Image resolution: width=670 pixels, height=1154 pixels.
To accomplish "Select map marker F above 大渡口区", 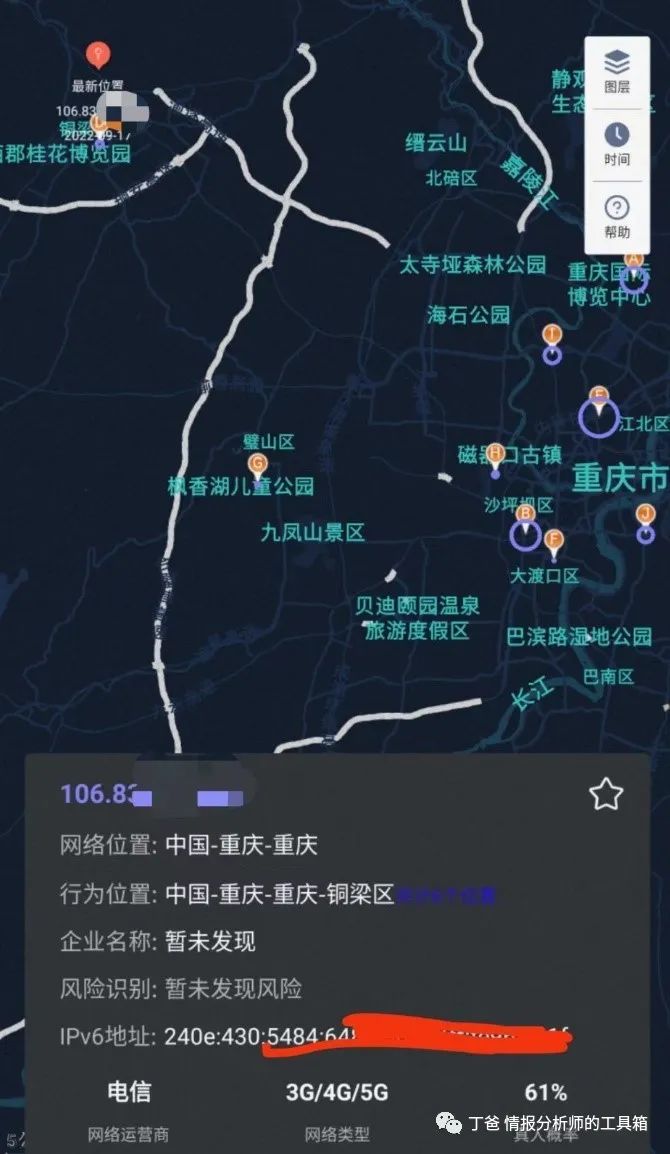I will click(x=553, y=540).
